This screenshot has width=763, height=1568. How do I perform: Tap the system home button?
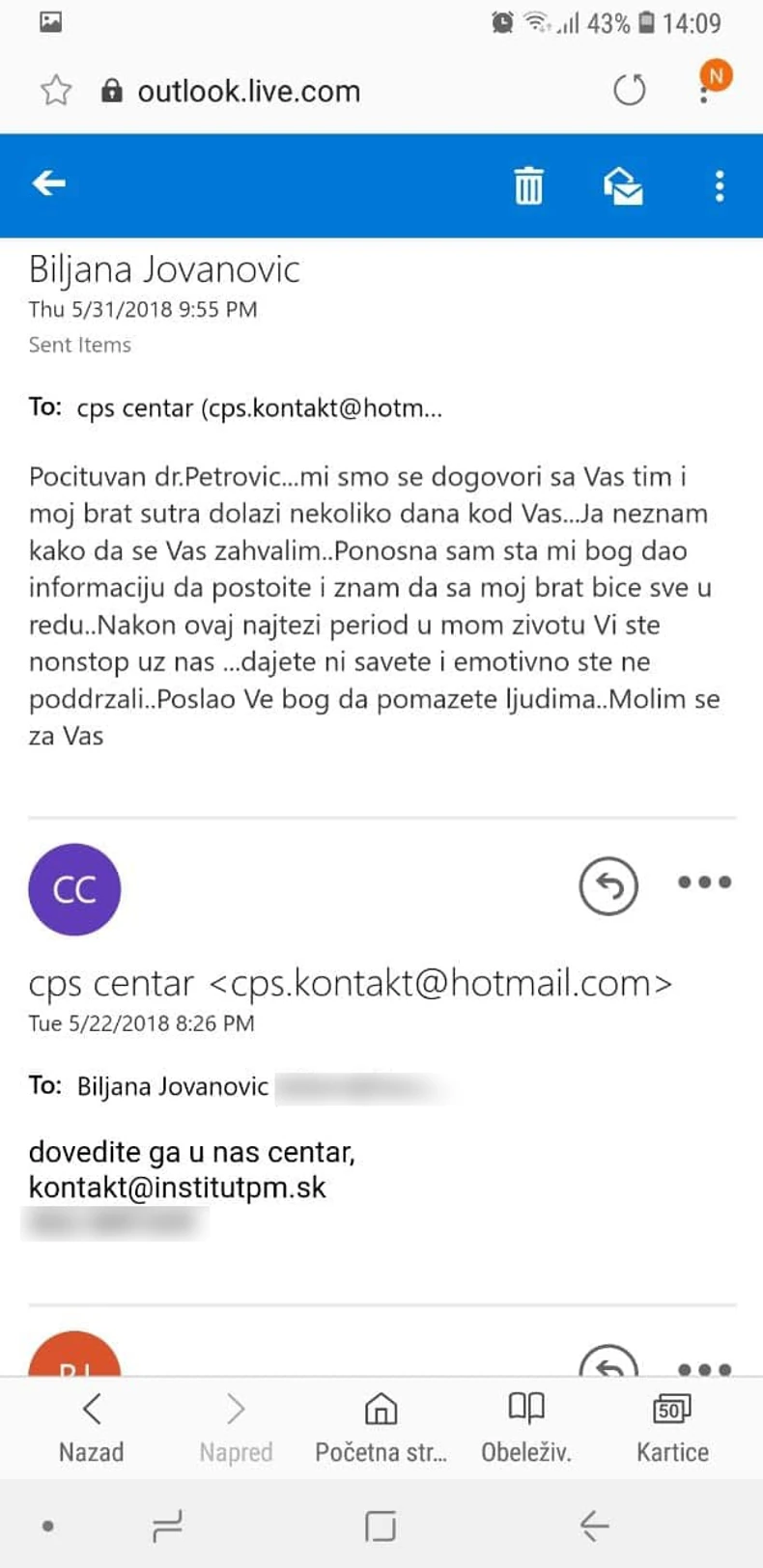(381, 1526)
